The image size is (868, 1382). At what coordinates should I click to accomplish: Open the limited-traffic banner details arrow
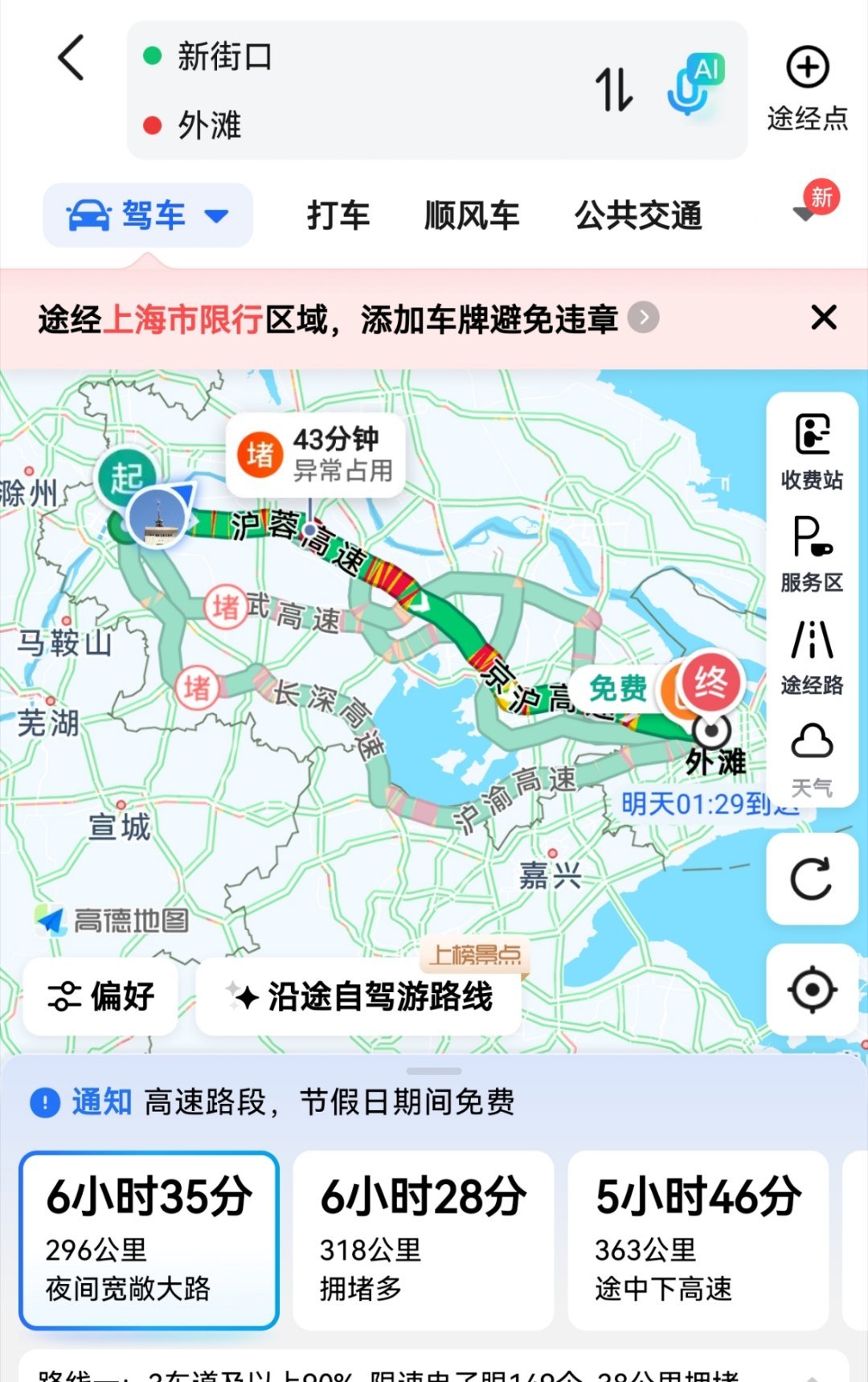642,318
